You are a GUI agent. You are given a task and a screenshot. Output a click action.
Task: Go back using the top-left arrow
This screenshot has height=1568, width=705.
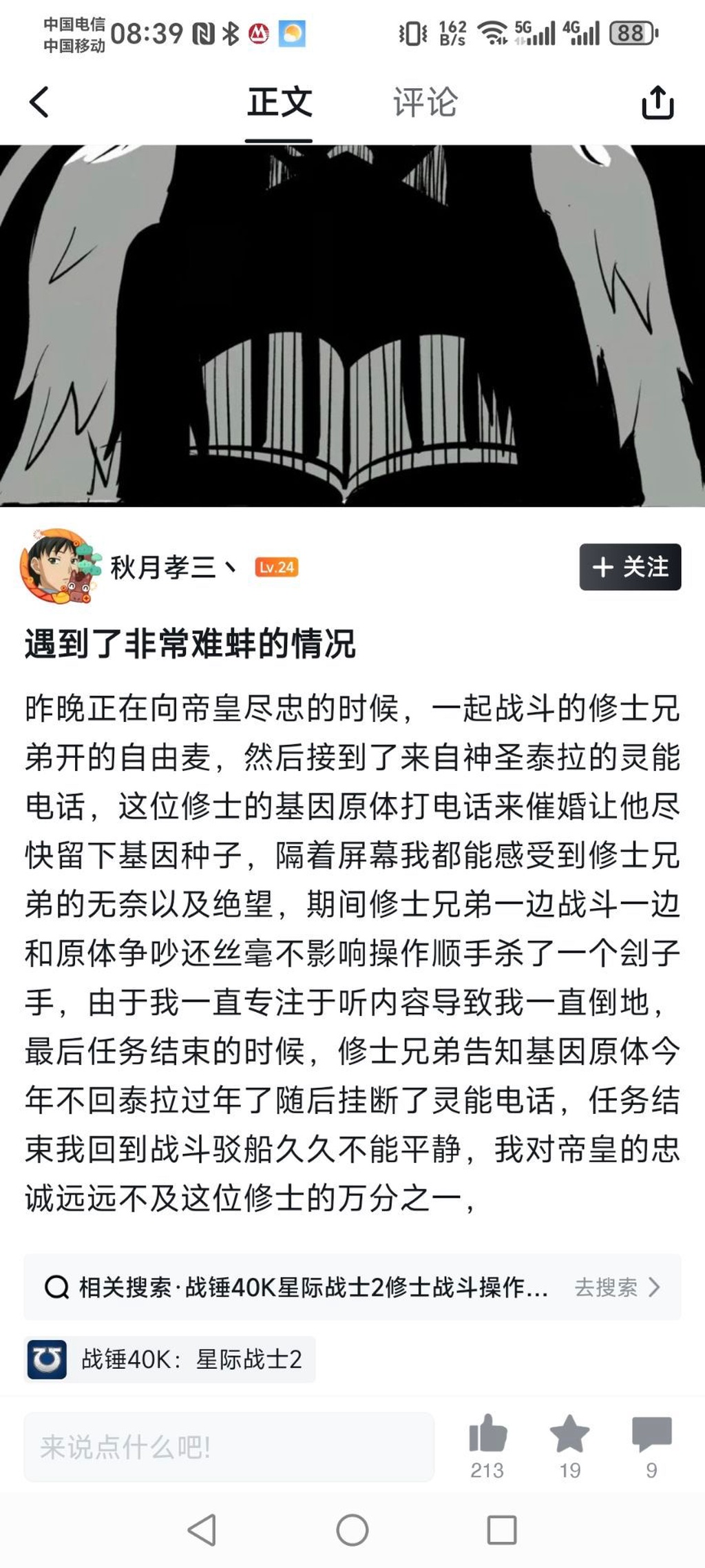[x=39, y=102]
